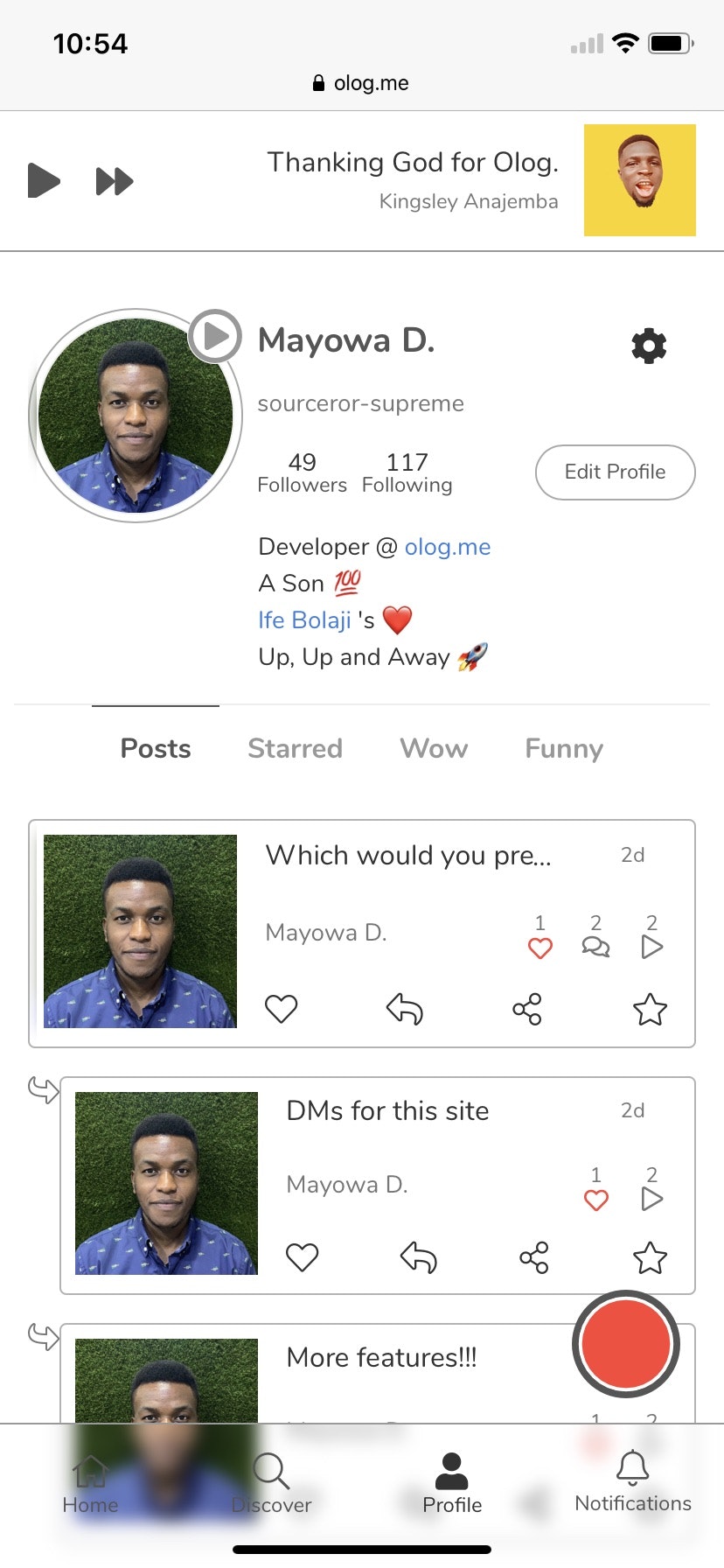Viewport: 724px width, 1568px height.
Task: Tap the red record button
Action: point(624,1344)
